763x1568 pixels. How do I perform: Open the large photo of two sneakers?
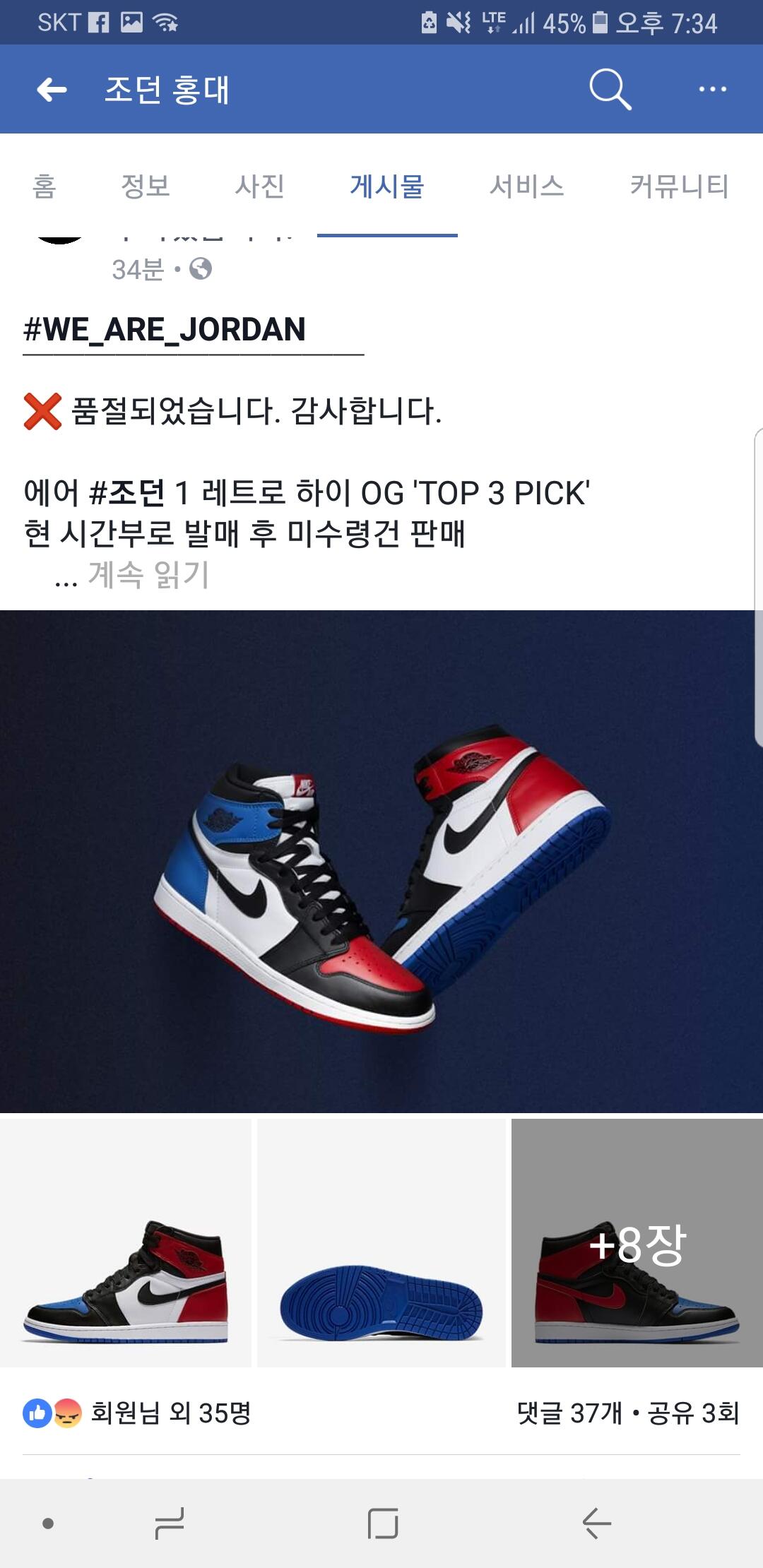pyautogui.click(x=381, y=862)
